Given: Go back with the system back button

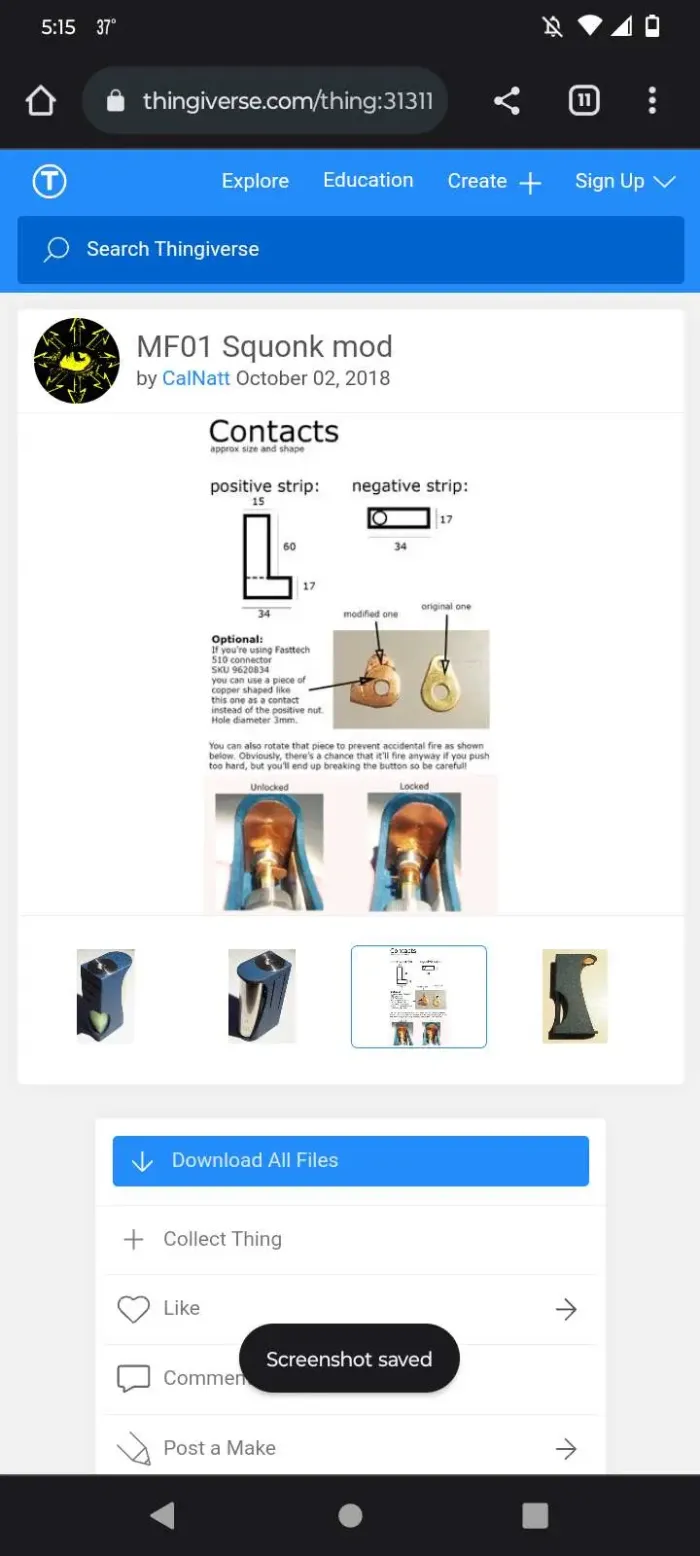Looking at the screenshot, I should click(x=163, y=1515).
